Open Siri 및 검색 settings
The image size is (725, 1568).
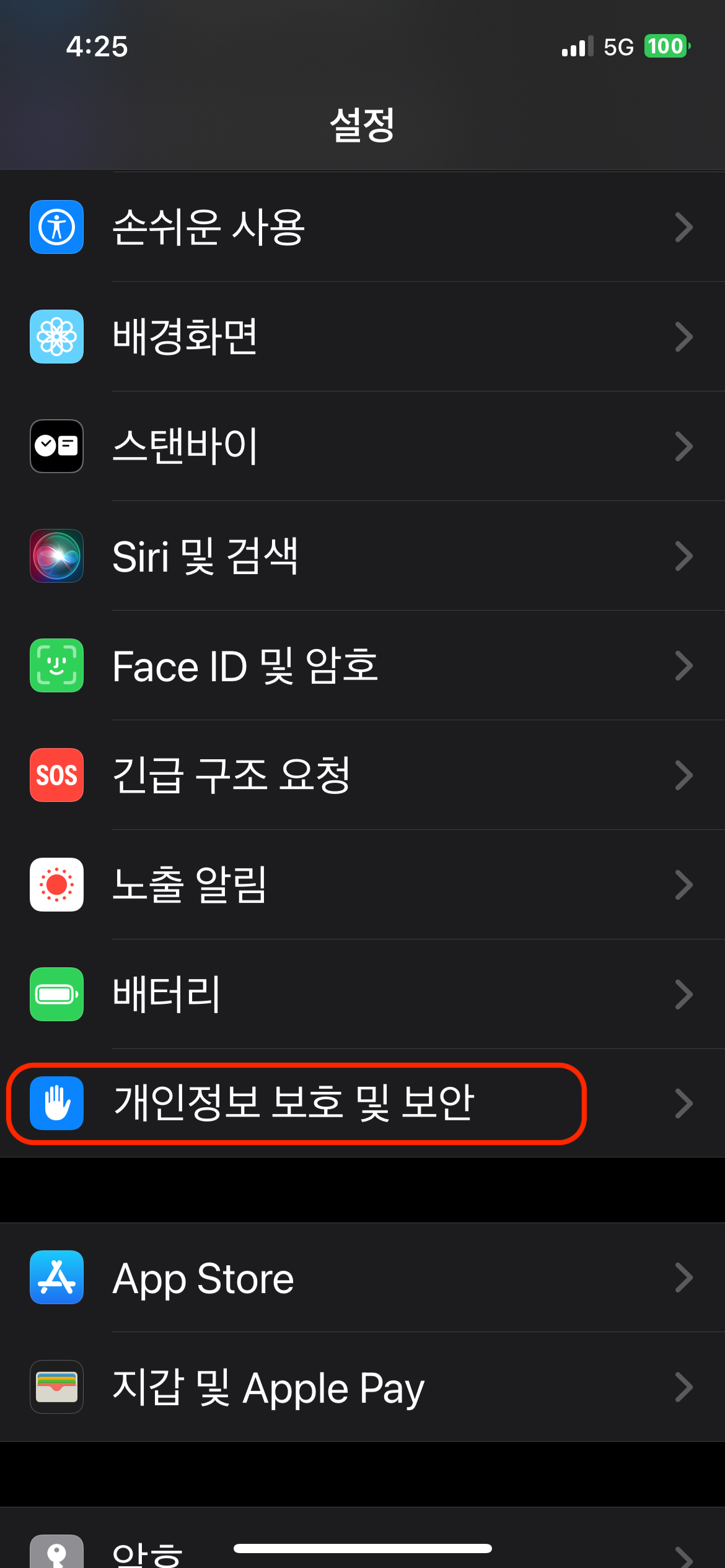point(362,556)
